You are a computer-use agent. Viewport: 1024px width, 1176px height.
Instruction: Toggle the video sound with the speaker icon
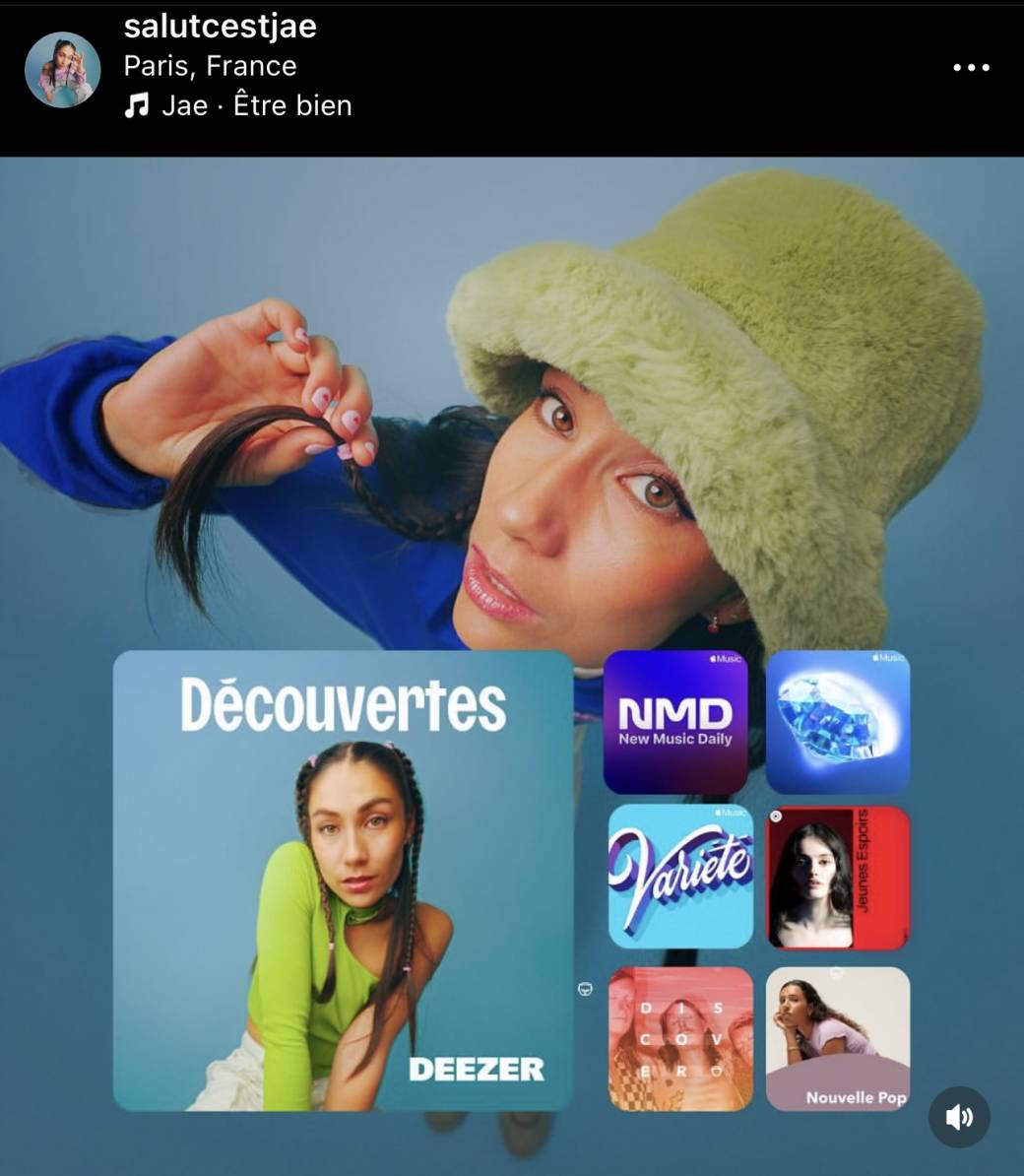click(x=959, y=1116)
